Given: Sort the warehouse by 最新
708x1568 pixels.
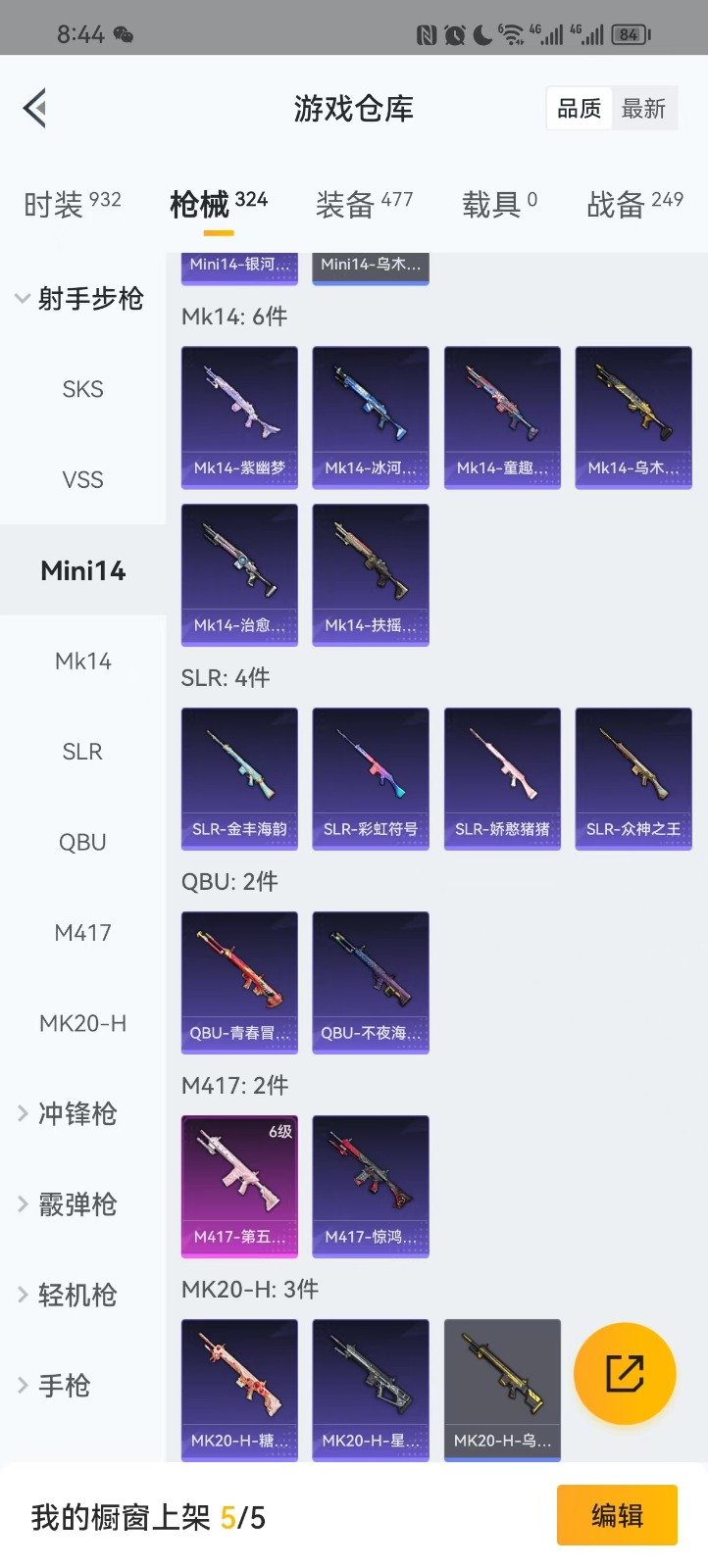Looking at the screenshot, I should (x=643, y=109).
